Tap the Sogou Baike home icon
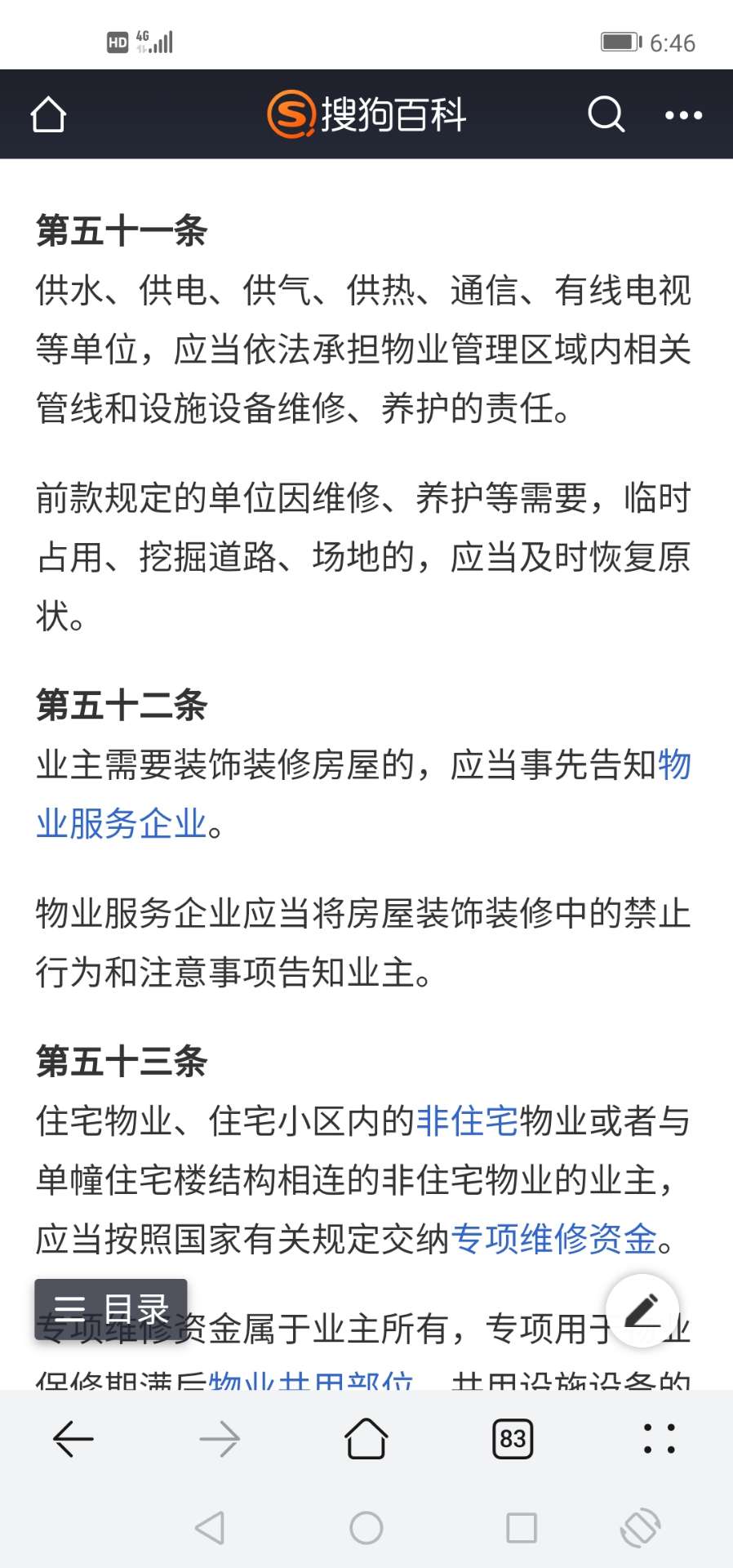Image resolution: width=733 pixels, height=1568 pixels. pyautogui.click(x=48, y=114)
